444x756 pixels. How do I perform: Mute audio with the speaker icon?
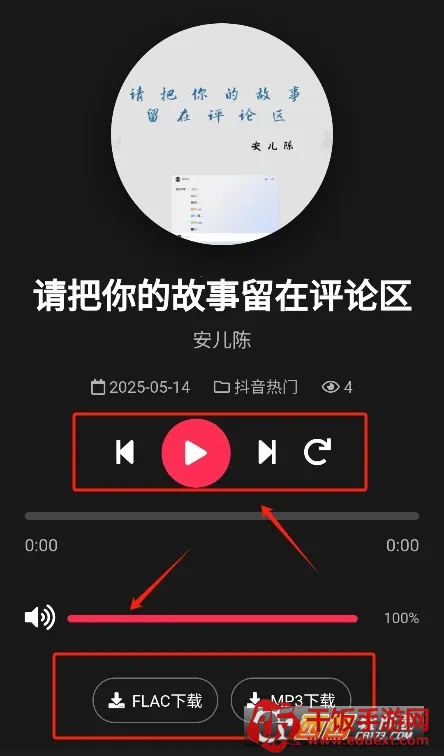(x=40, y=618)
